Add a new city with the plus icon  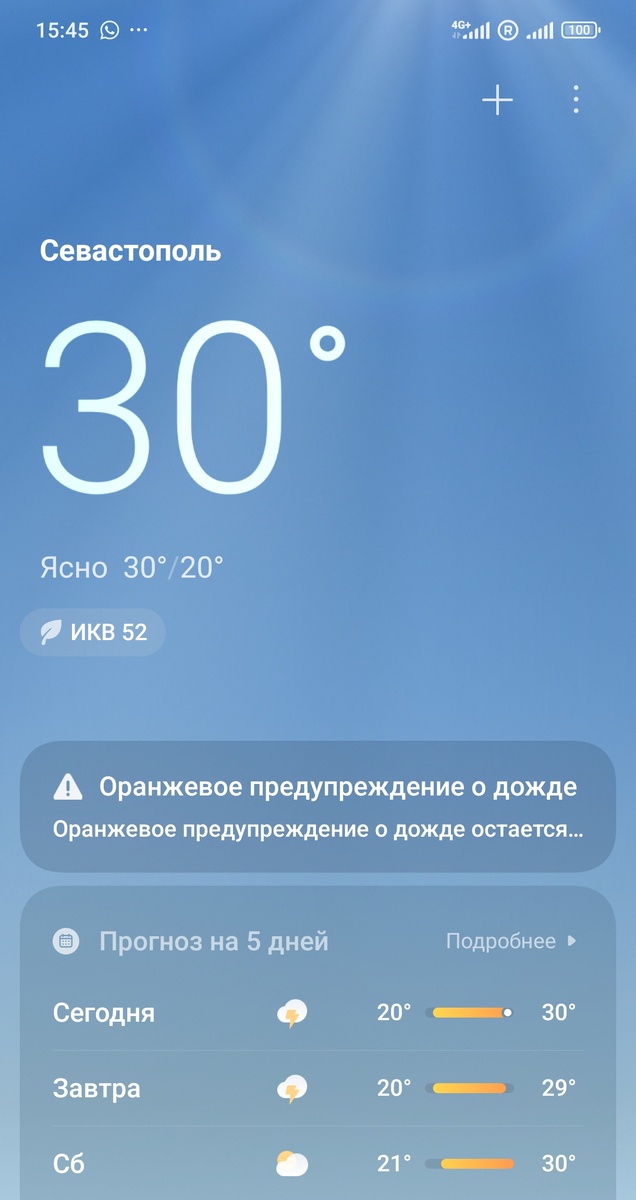pos(497,100)
